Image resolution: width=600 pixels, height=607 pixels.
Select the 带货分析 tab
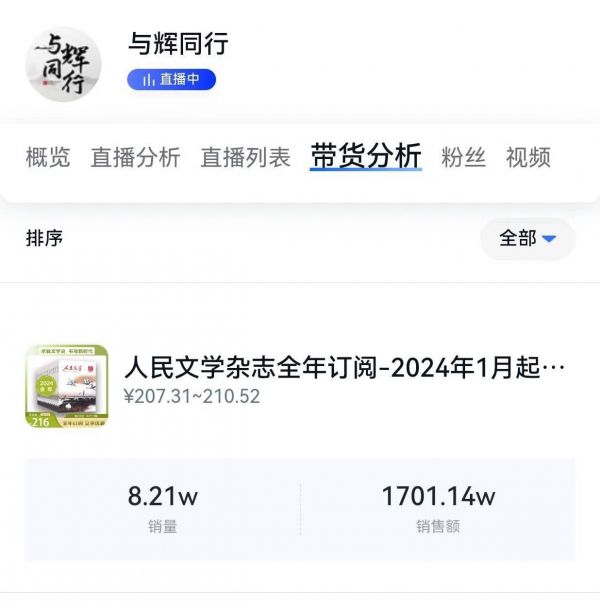(366, 157)
